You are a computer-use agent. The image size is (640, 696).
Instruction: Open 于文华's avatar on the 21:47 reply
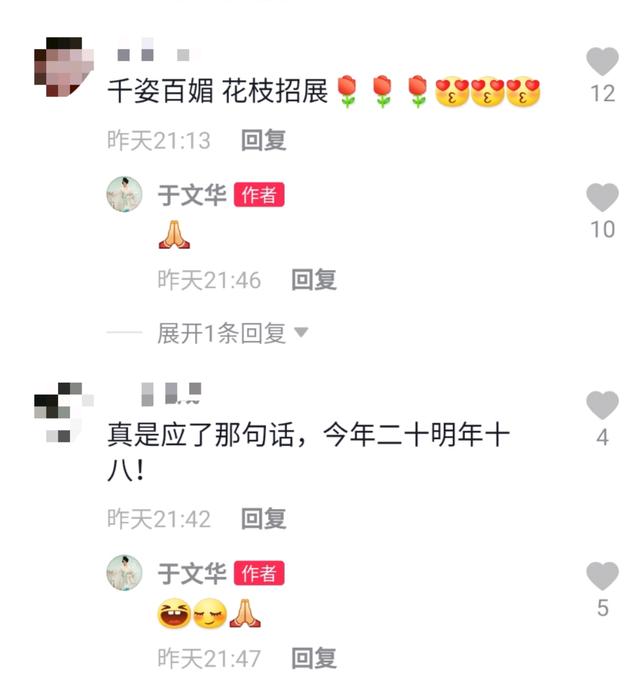tap(125, 573)
